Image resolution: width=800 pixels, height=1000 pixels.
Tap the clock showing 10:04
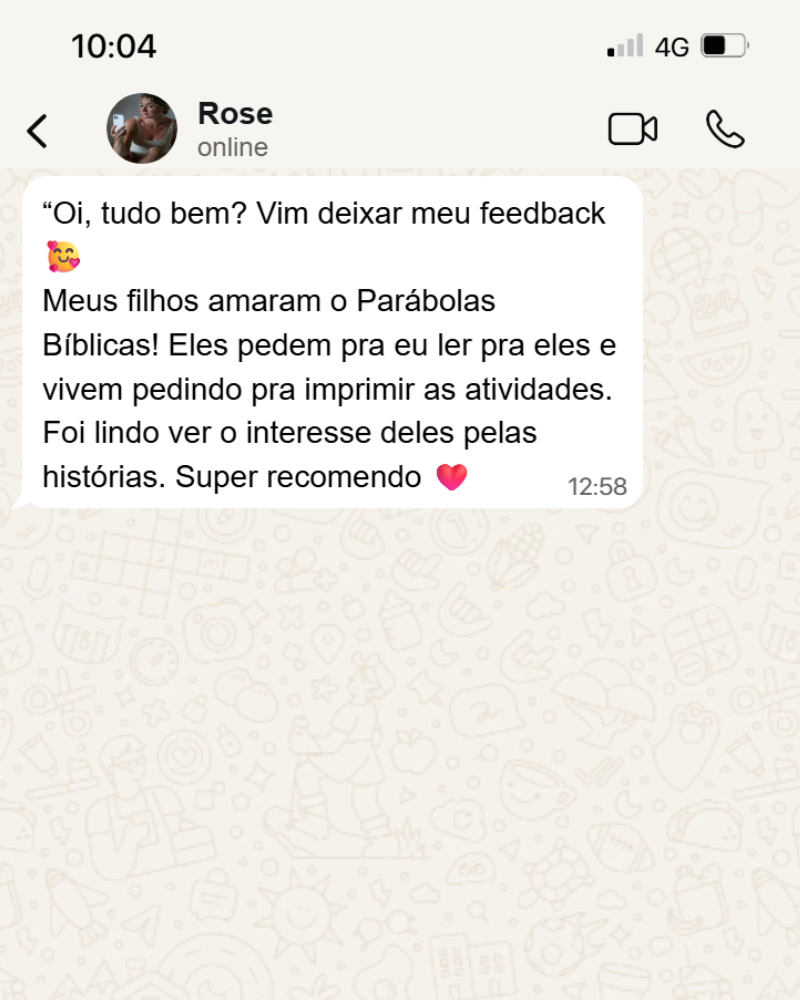pos(113,45)
